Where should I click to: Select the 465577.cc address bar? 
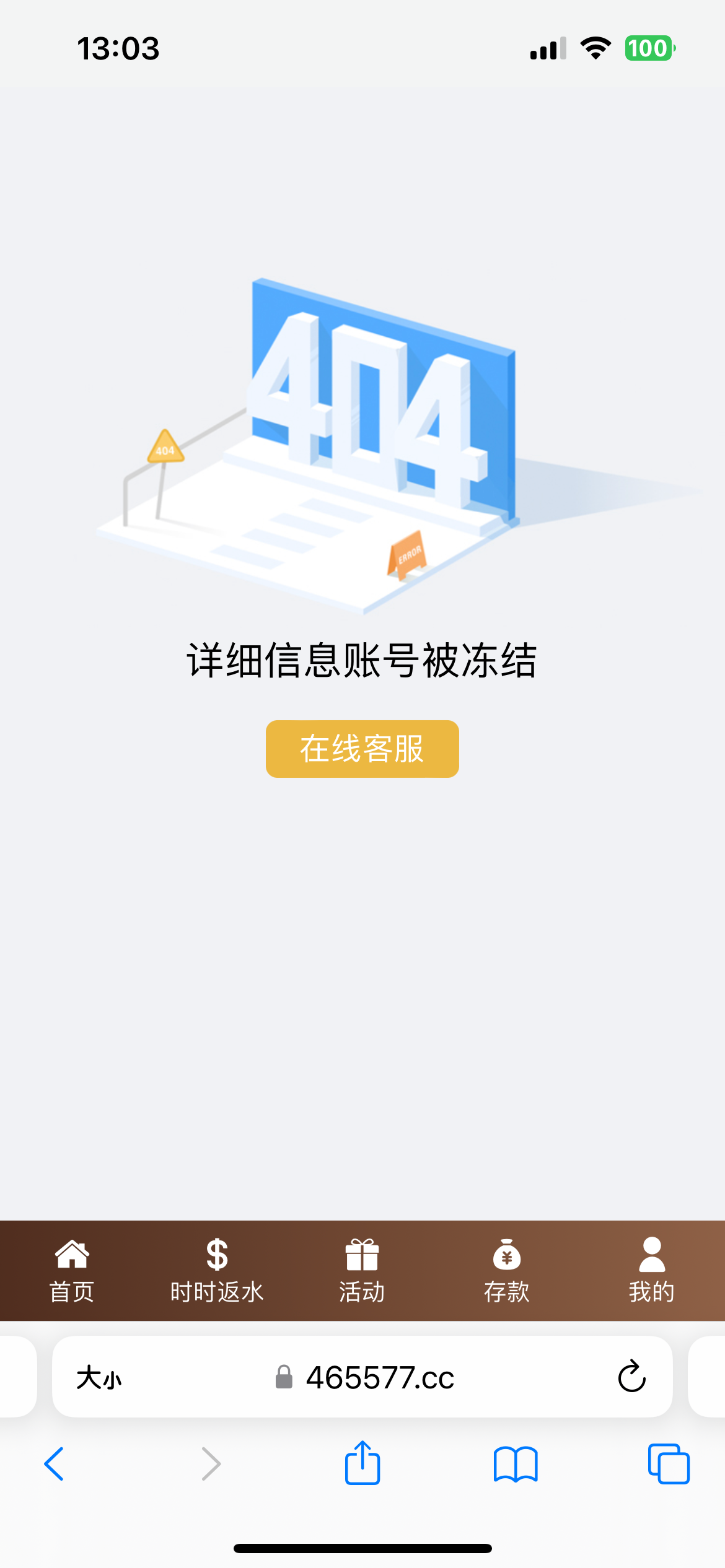380,1376
